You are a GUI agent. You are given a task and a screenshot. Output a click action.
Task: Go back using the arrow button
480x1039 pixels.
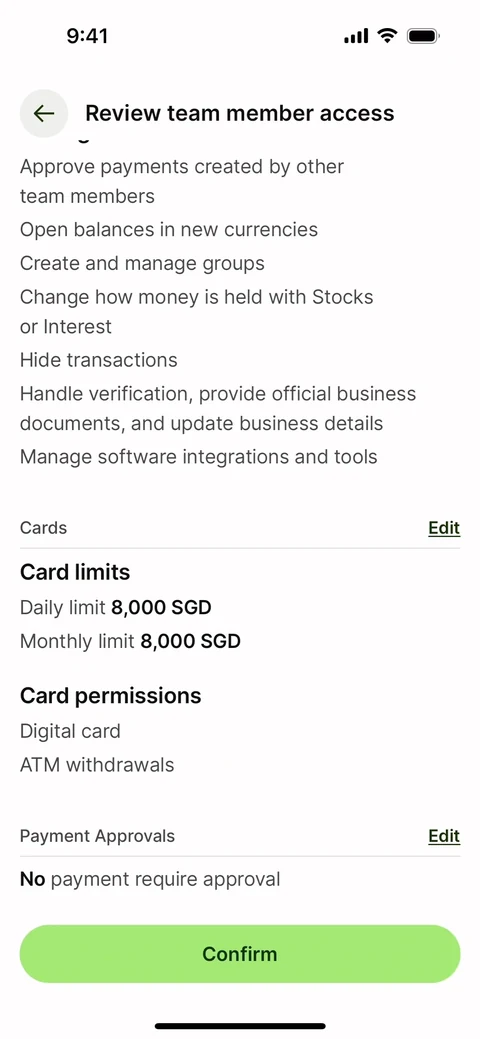coord(44,113)
